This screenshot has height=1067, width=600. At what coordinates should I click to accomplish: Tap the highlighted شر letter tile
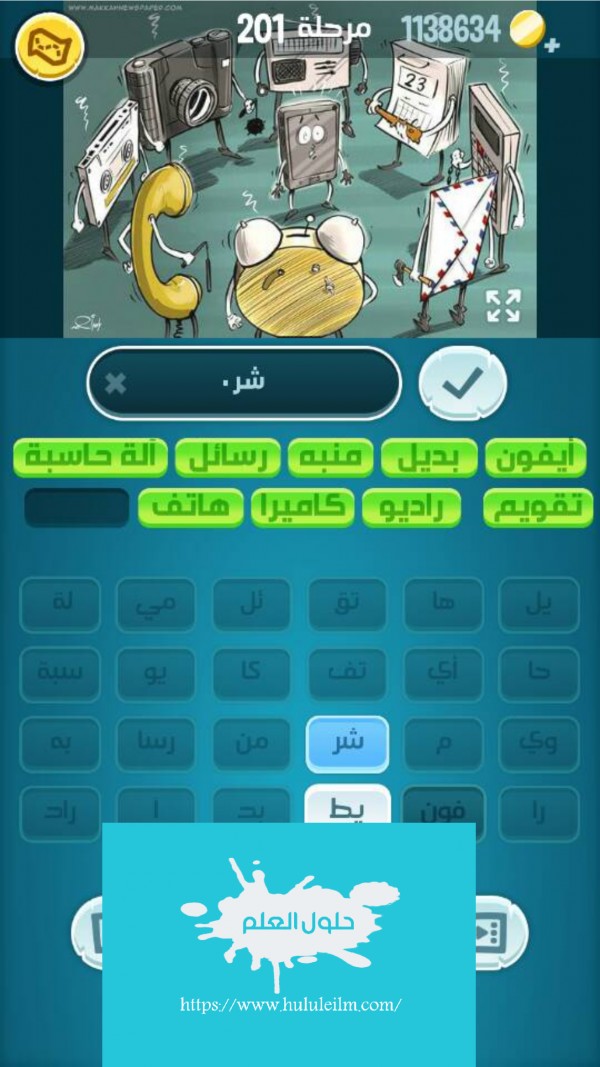[x=347, y=743]
